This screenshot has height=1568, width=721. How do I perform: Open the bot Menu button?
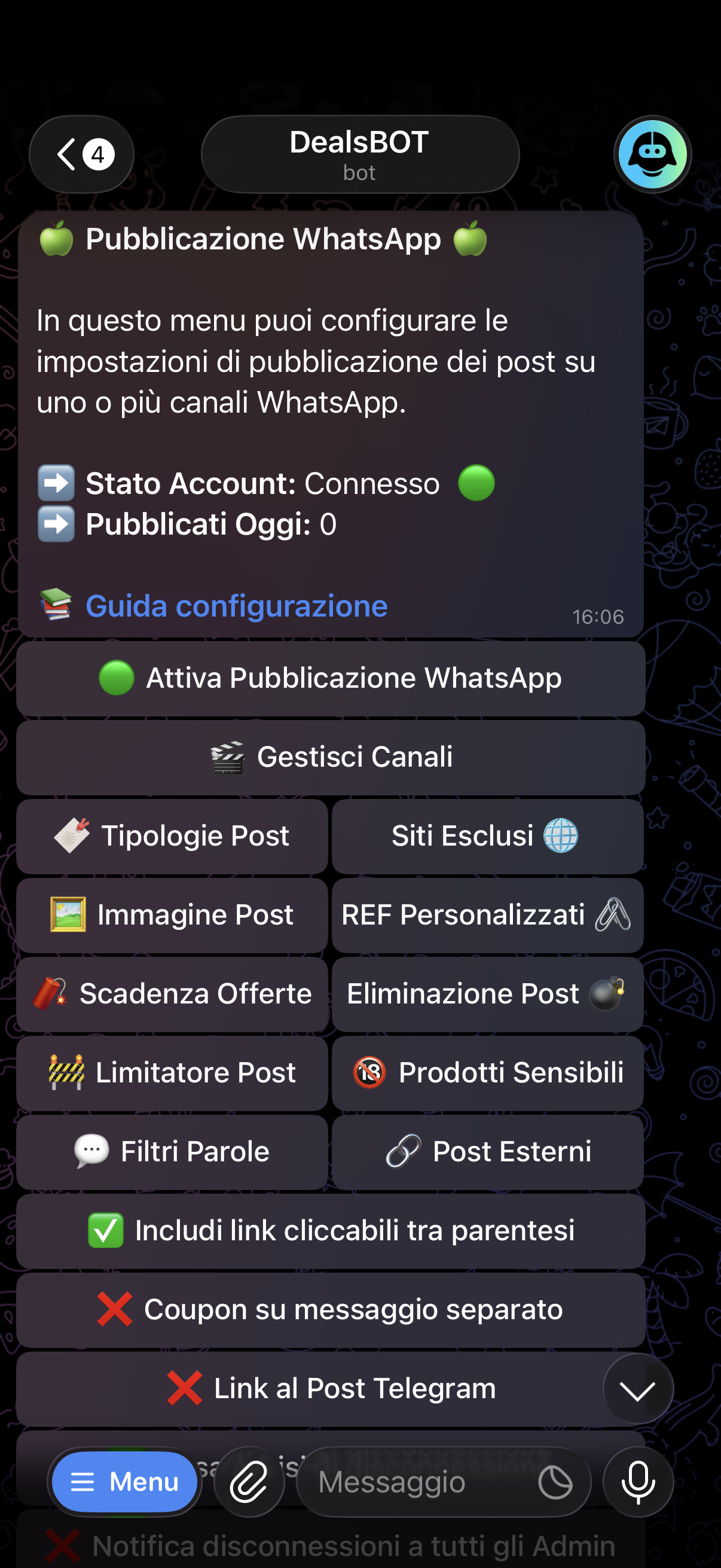[x=125, y=1481]
